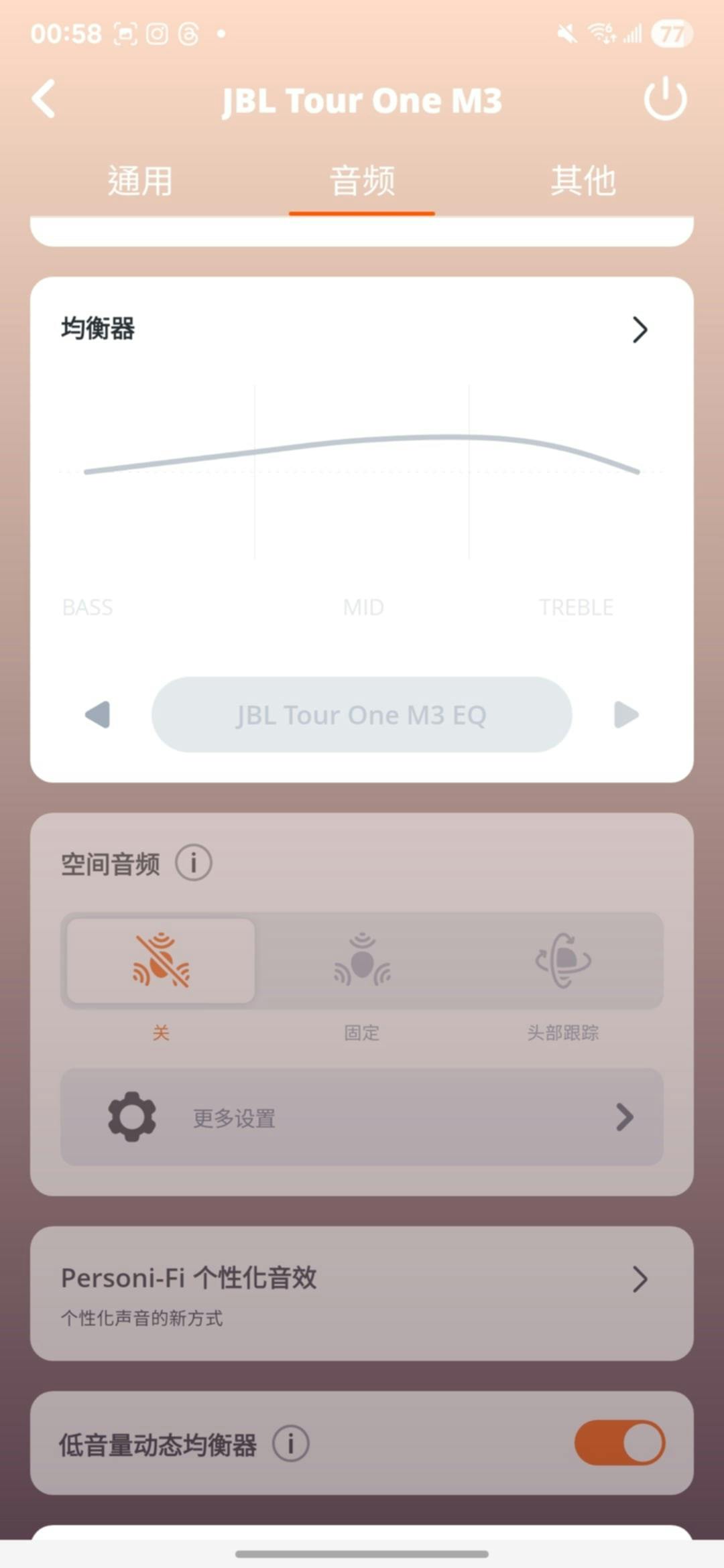
Task: Switch to the 通用 tab
Action: 140,182
